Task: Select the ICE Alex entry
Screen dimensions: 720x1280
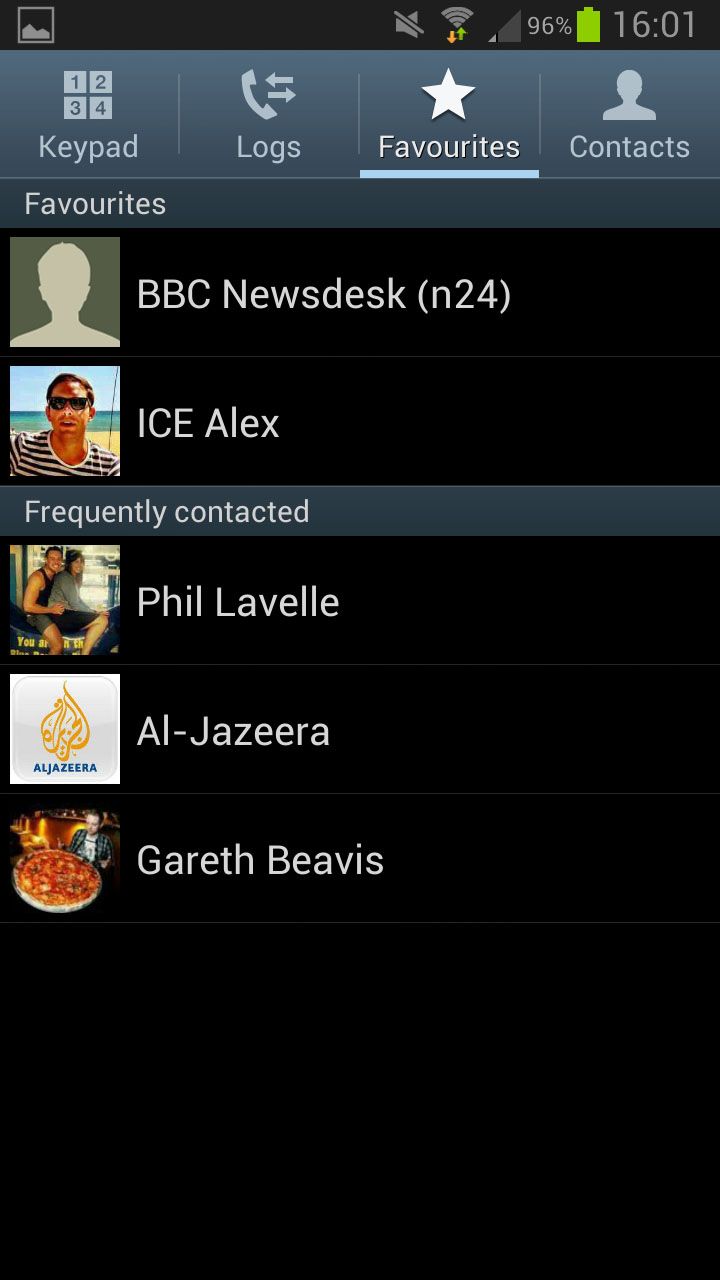Action: [x=360, y=421]
